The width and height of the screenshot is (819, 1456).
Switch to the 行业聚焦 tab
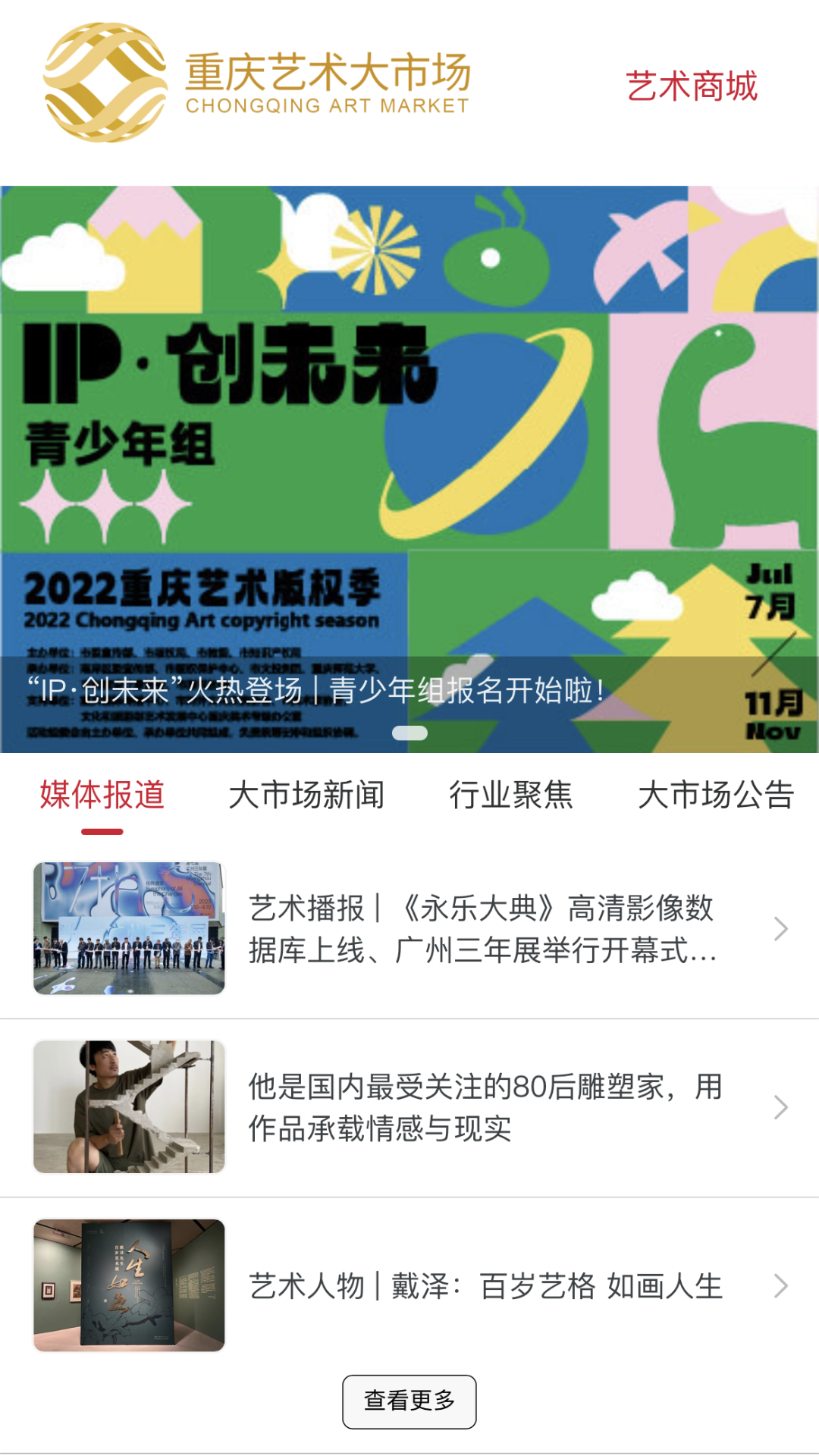point(511,795)
